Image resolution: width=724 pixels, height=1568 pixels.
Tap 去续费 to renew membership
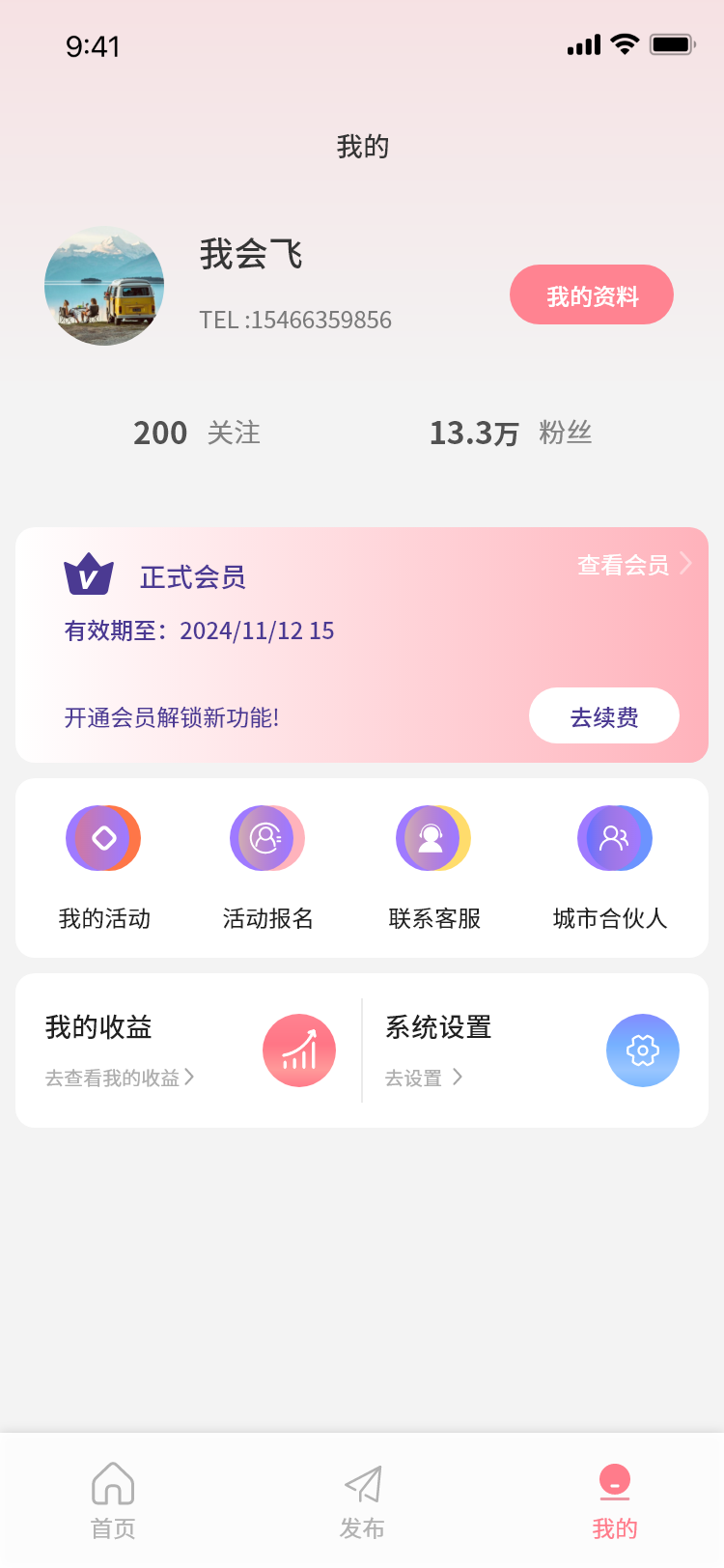coord(603,716)
